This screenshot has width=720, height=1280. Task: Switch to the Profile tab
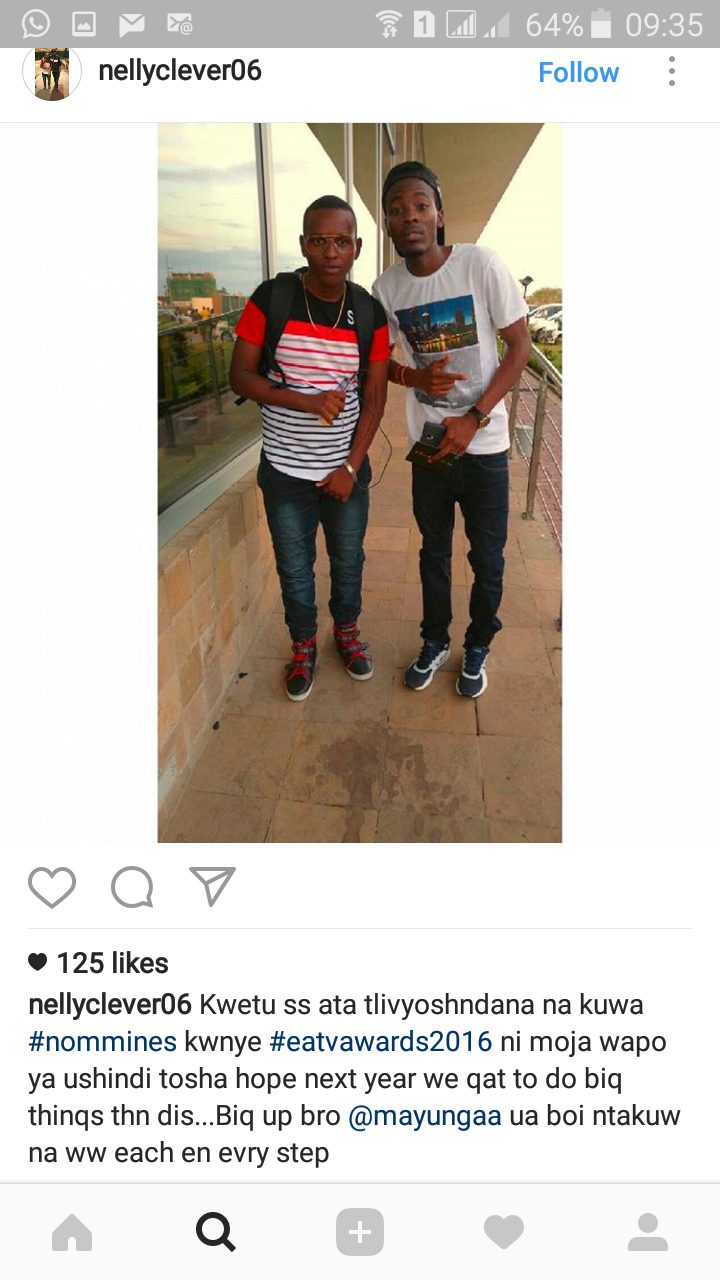point(648,1233)
